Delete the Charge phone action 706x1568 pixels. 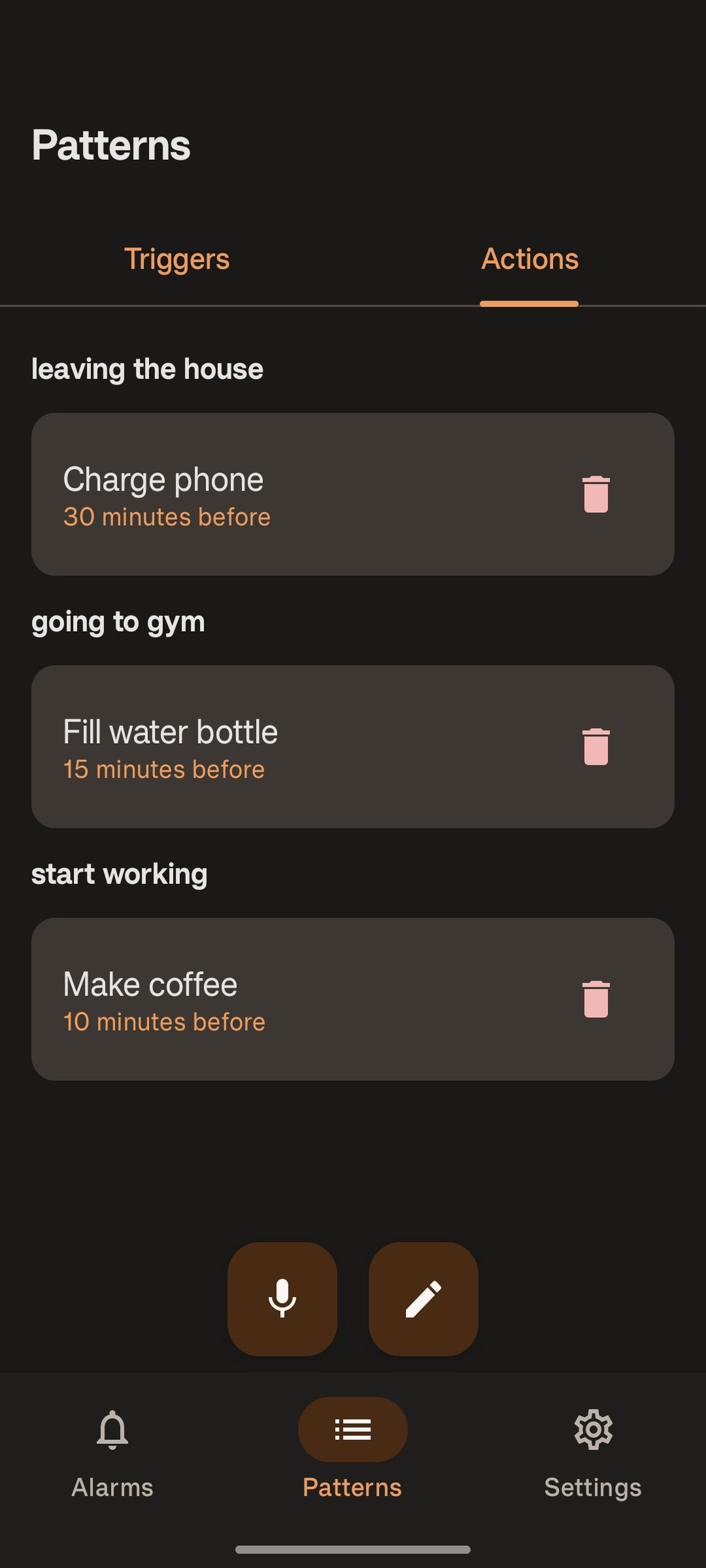(x=595, y=493)
